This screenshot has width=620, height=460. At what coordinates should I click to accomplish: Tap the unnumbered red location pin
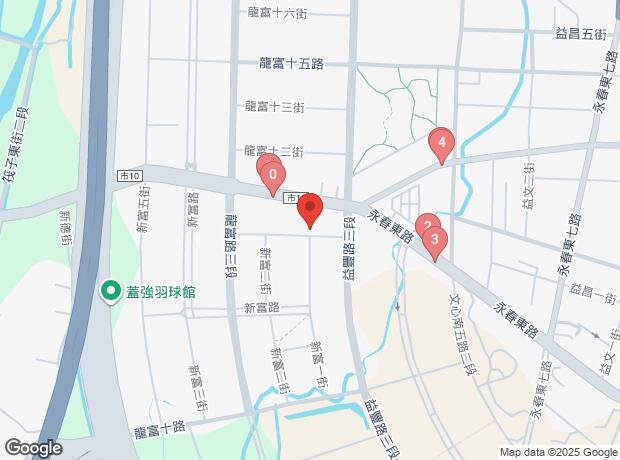[x=310, y=208]
